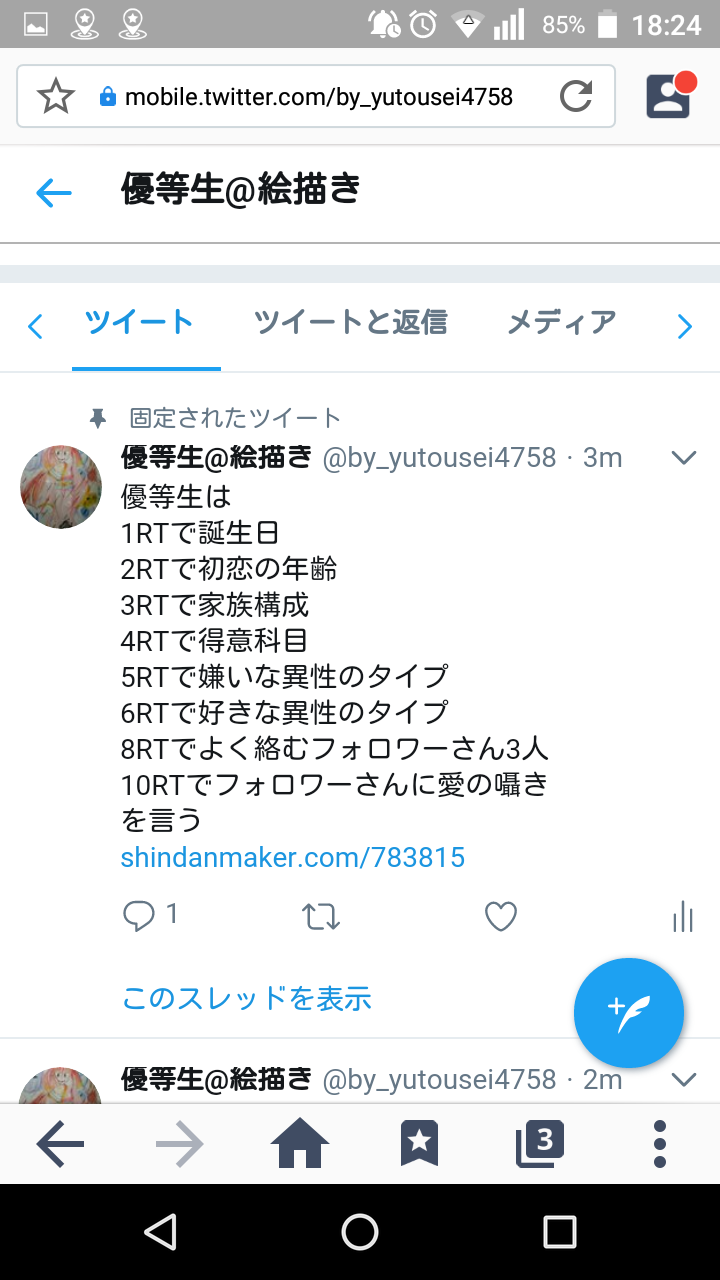Switch to the ツイートと返信 tab
This screenshot has width=720, height=1280.
coord(350,323)
